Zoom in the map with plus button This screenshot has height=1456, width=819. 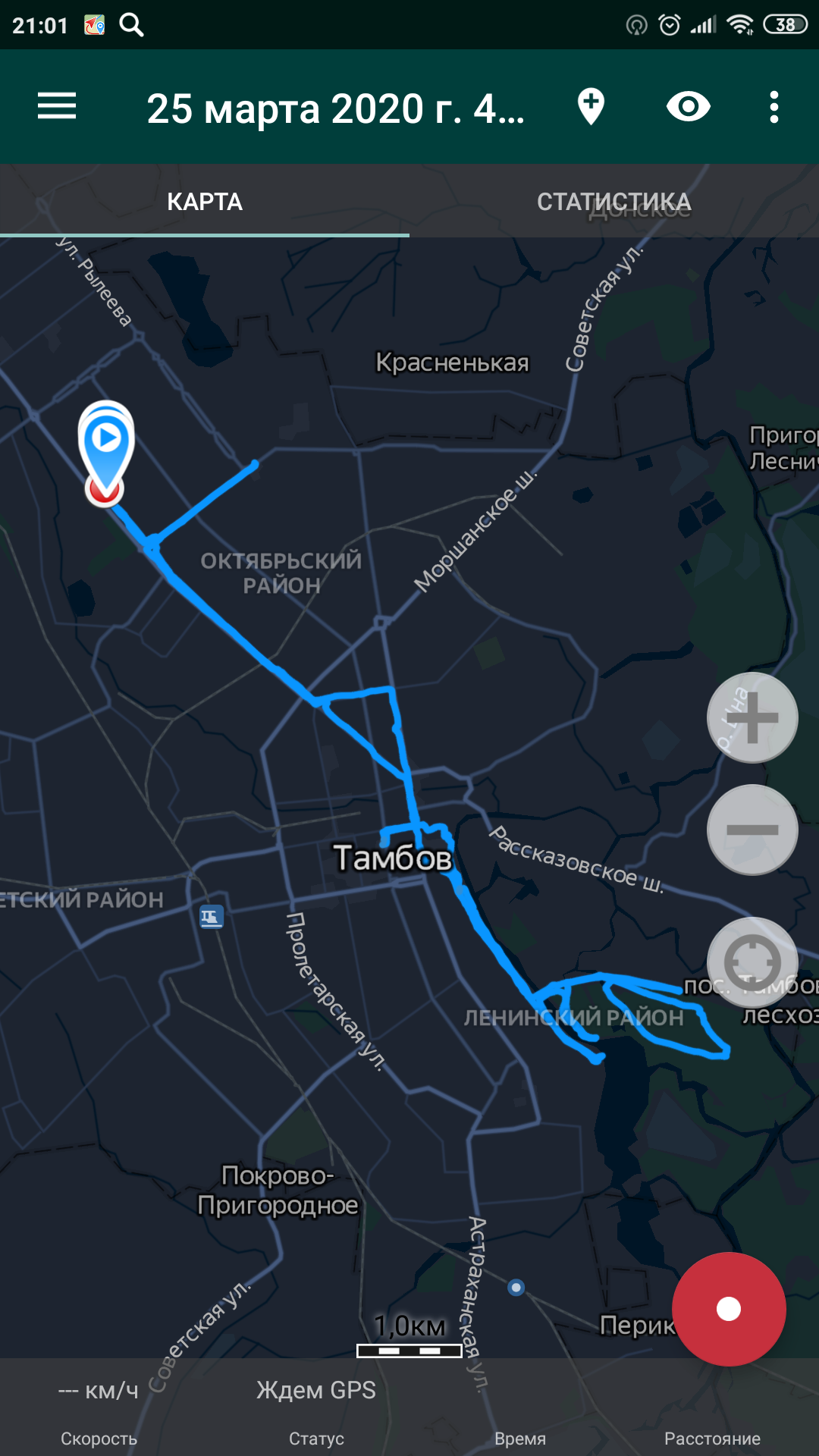[x=752, y=717]
